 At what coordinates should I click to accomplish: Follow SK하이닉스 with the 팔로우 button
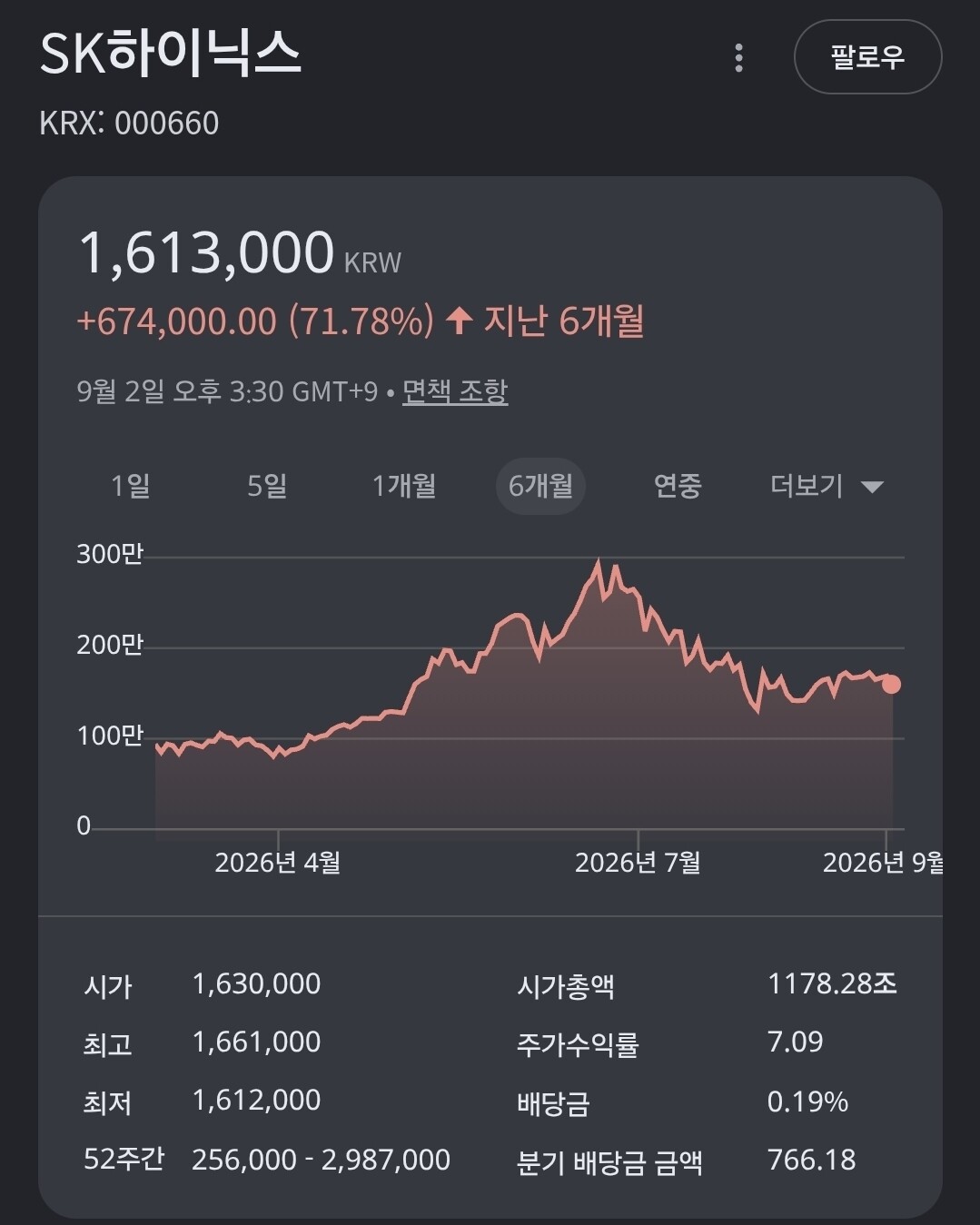(x=867, y=57)
